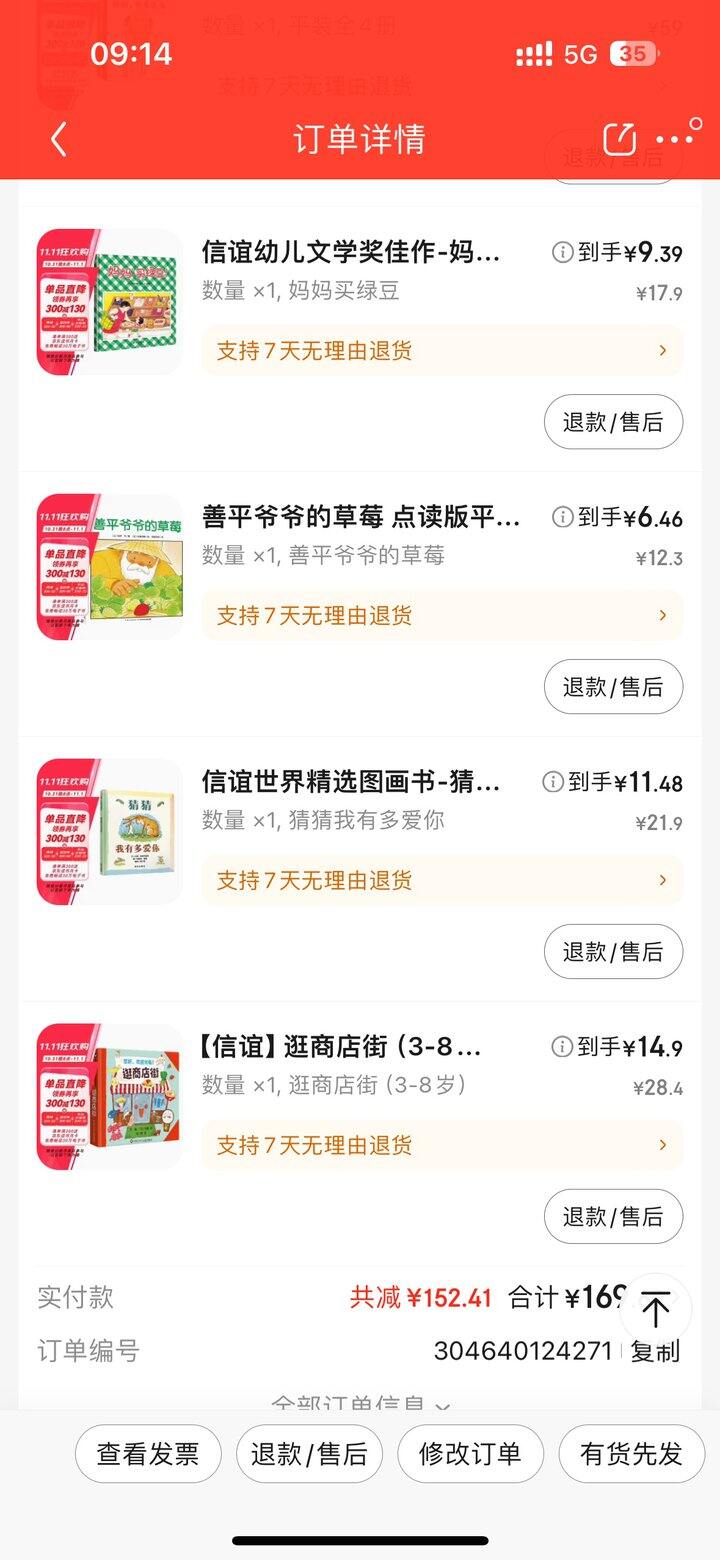Request refund for 妈妈买绿豆 book
Viewport: 720px width, 1560px height.
613,422
